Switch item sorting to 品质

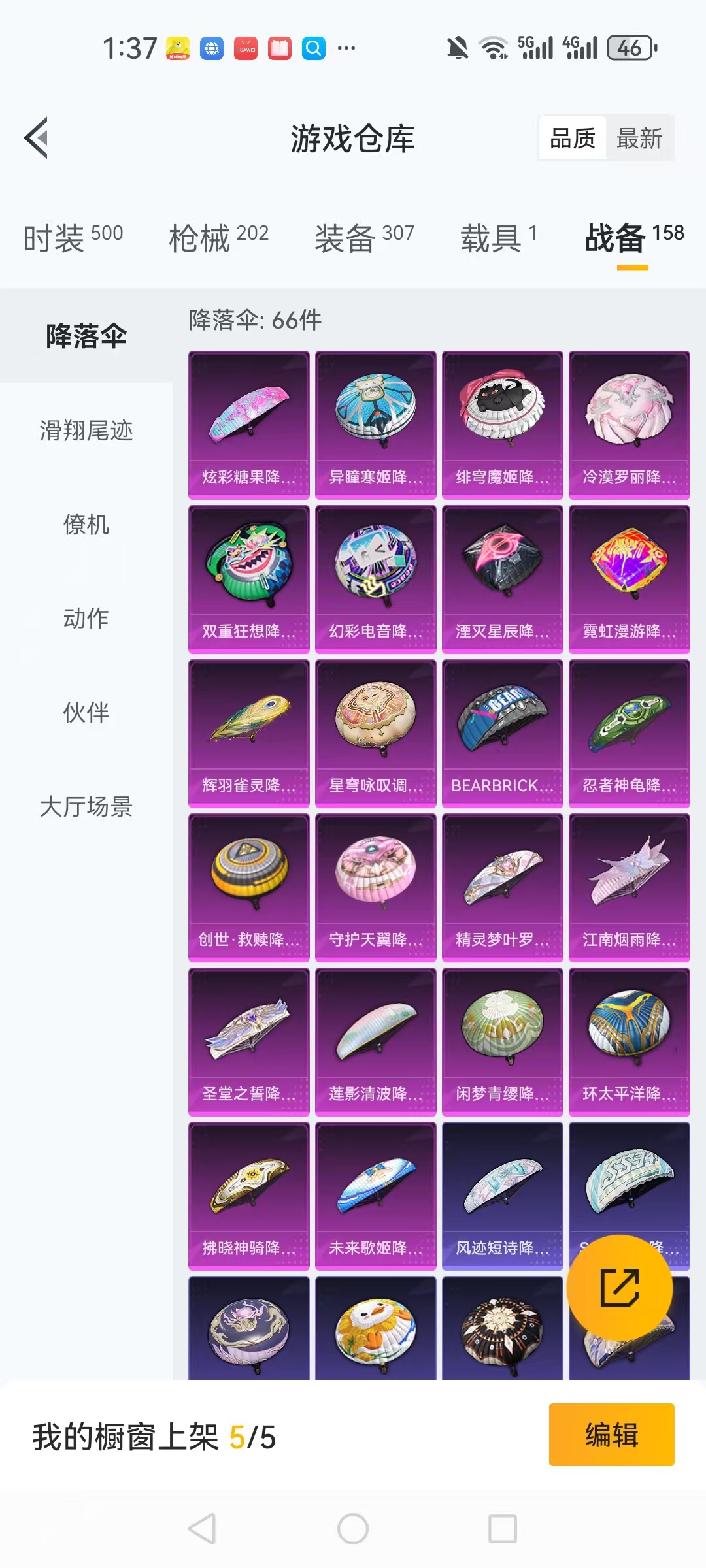click(571, 139)
